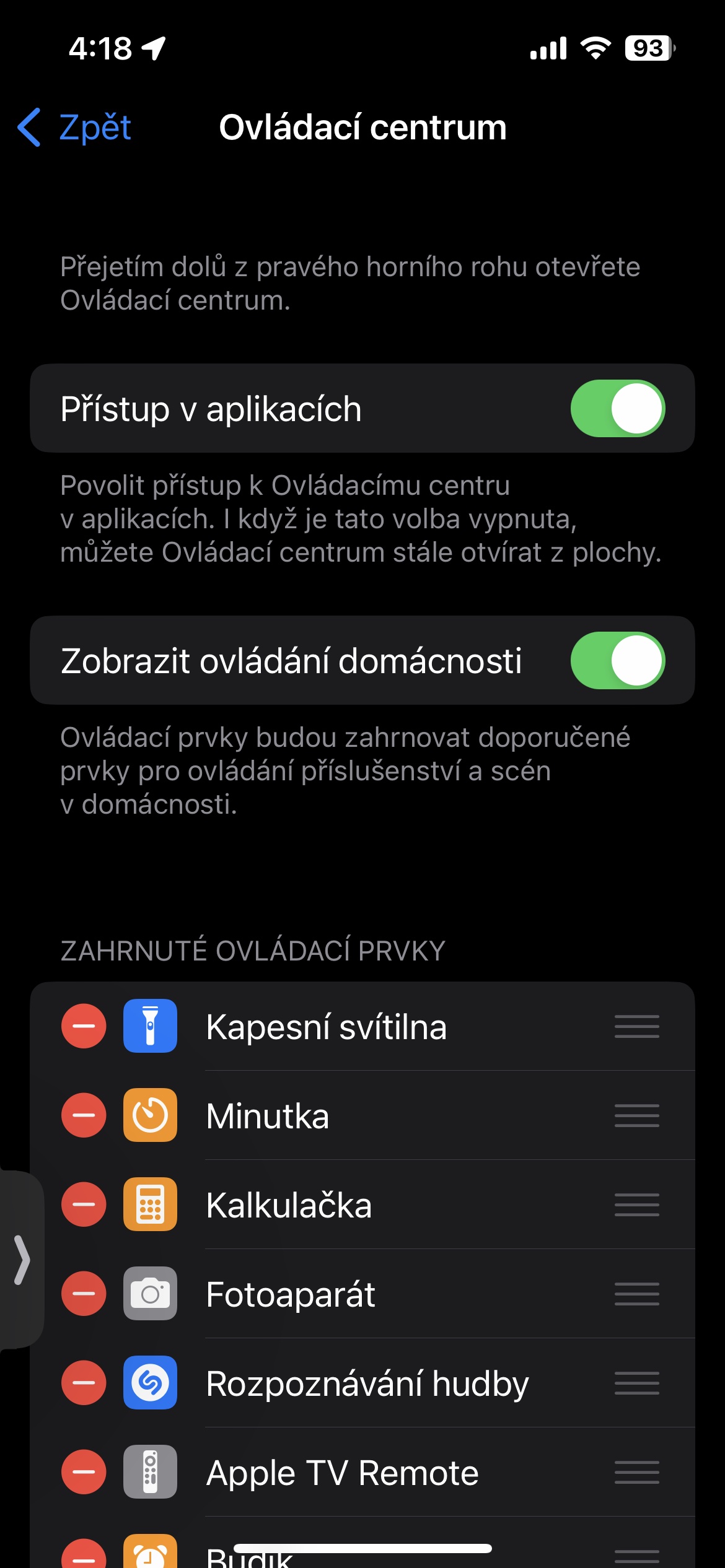Disable the Přístup v aplikacích switch

pos(617,409)
